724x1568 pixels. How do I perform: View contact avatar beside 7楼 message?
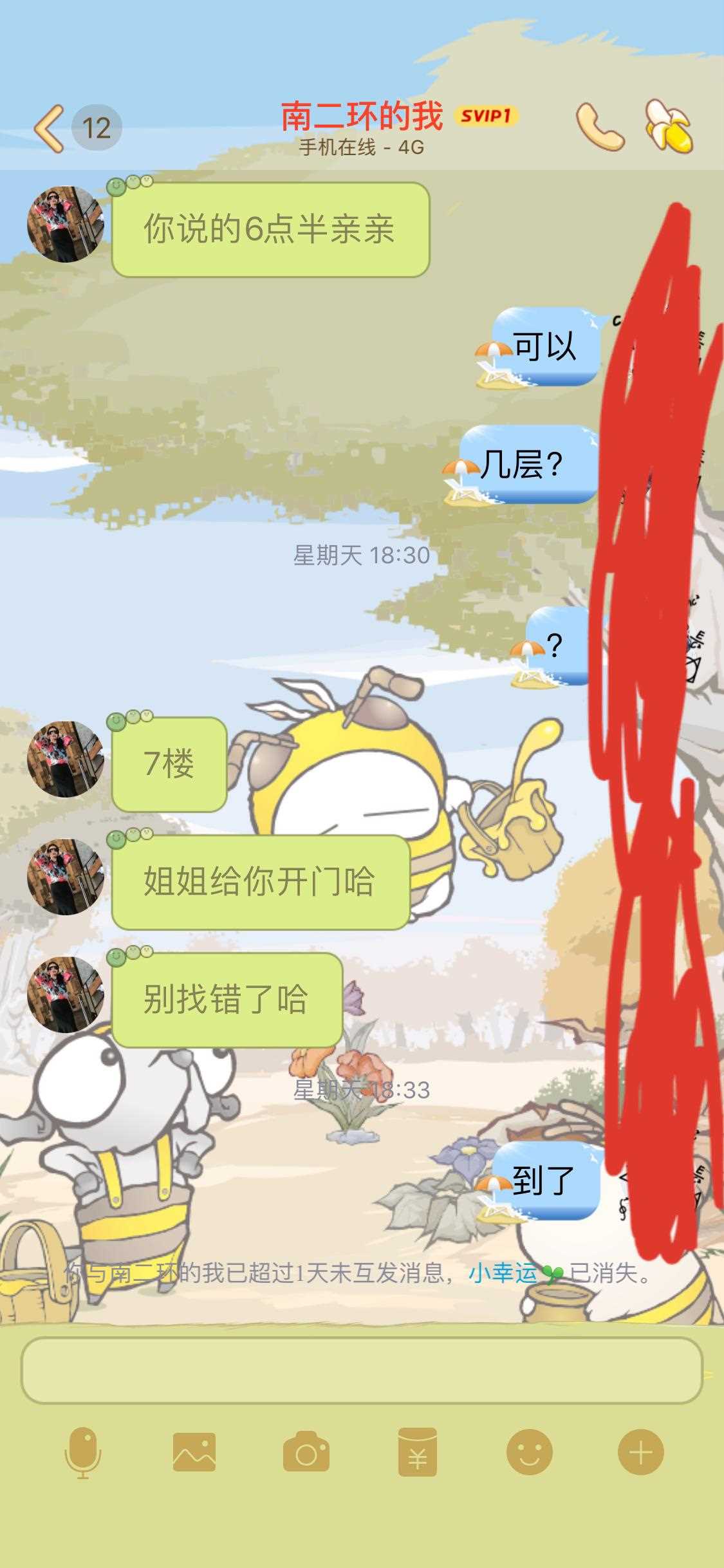pos(65,760)
